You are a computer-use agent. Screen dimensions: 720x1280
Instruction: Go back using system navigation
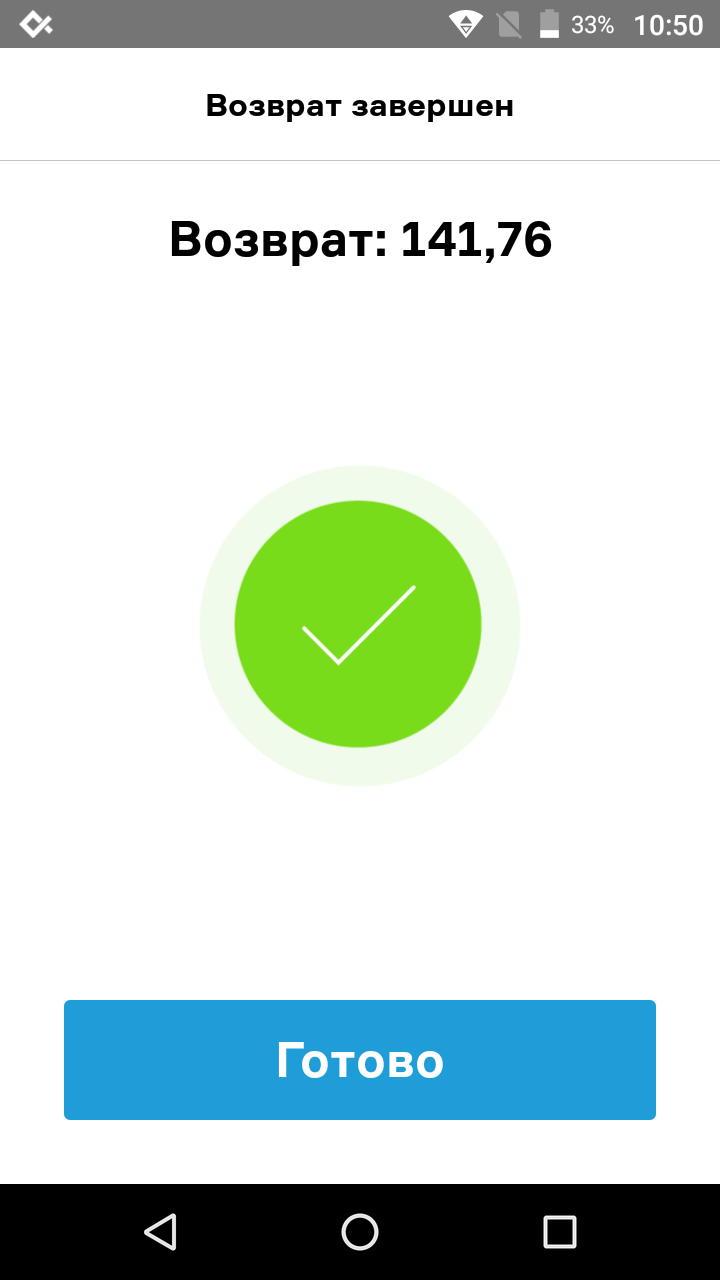tap(160, 1231)
